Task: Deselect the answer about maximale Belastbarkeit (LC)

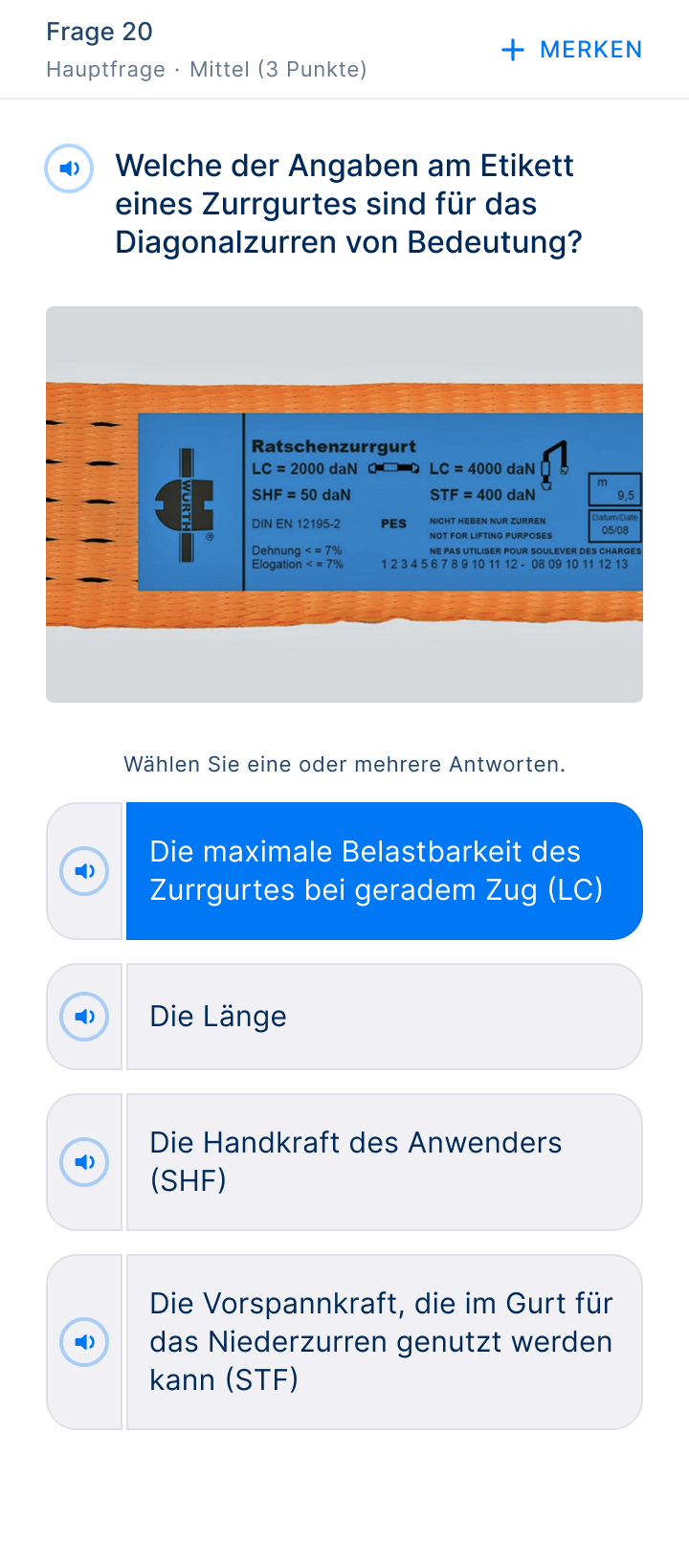Action: pos(384,871)
